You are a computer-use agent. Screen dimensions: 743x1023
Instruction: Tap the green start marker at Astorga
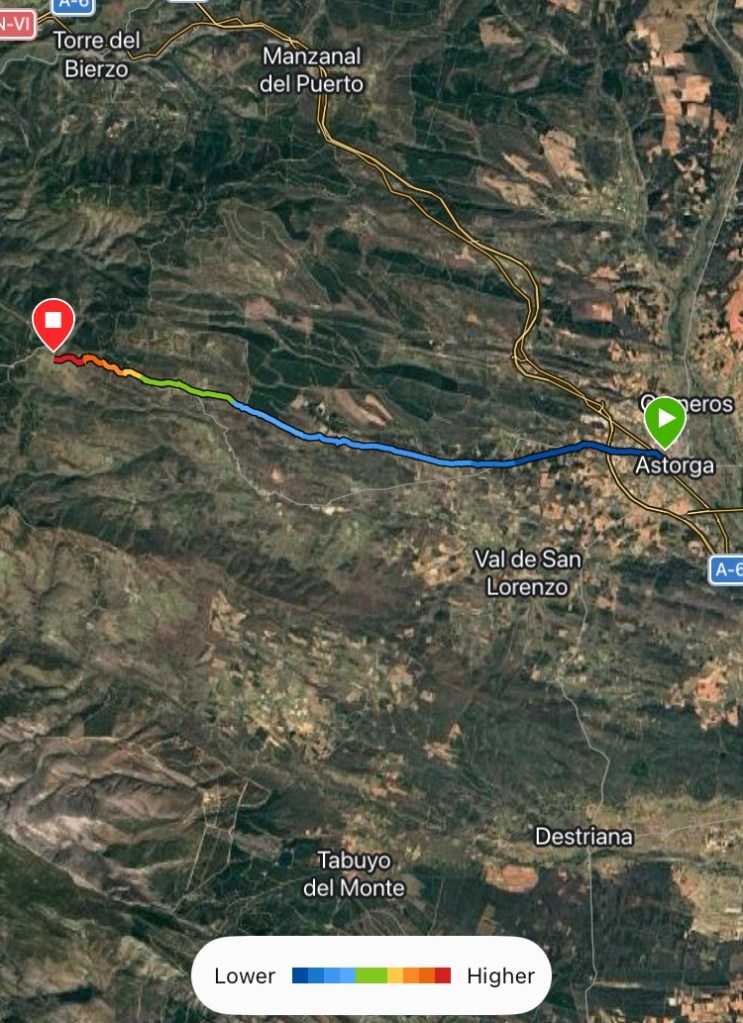[x=664, y=420]
